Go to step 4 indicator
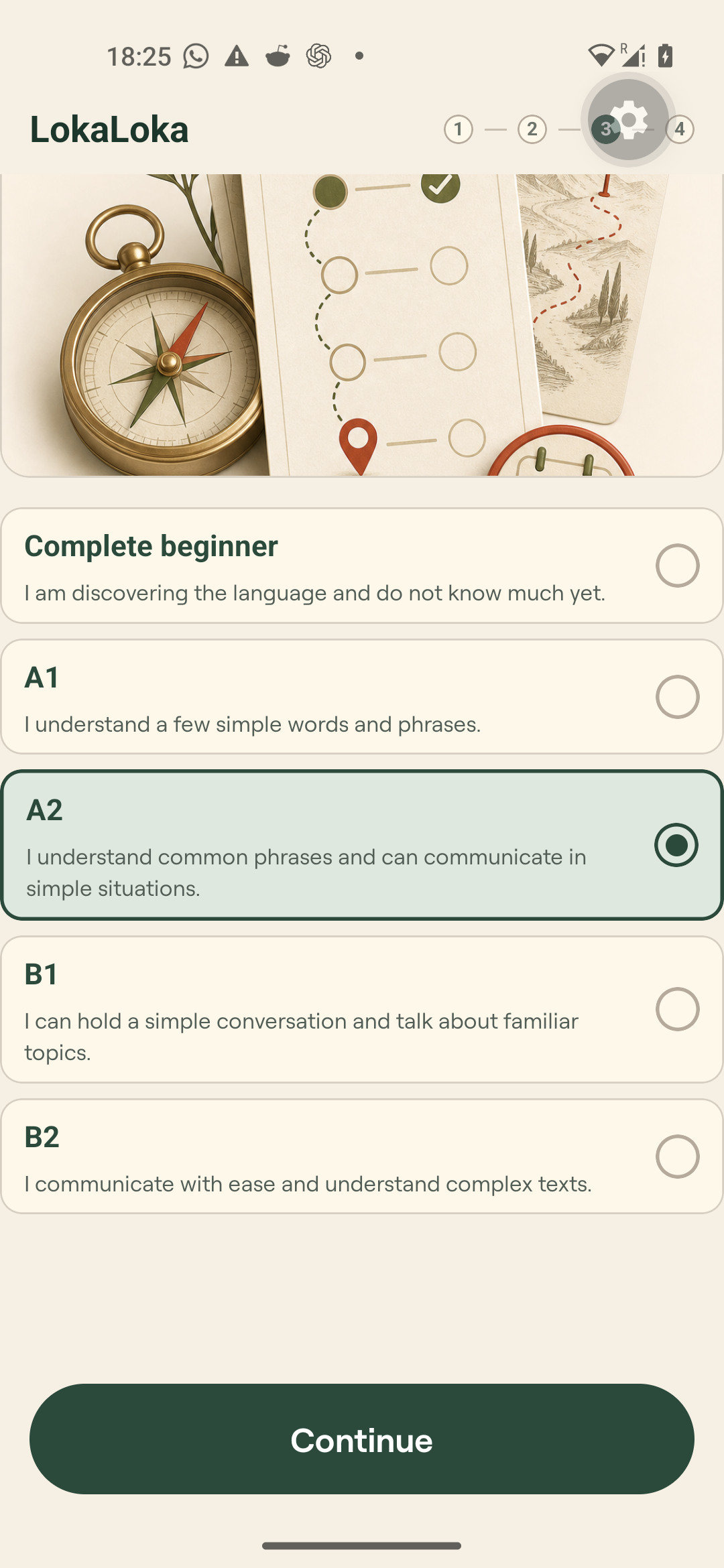This screenshot has width=724, height=1568. [680, 129]
